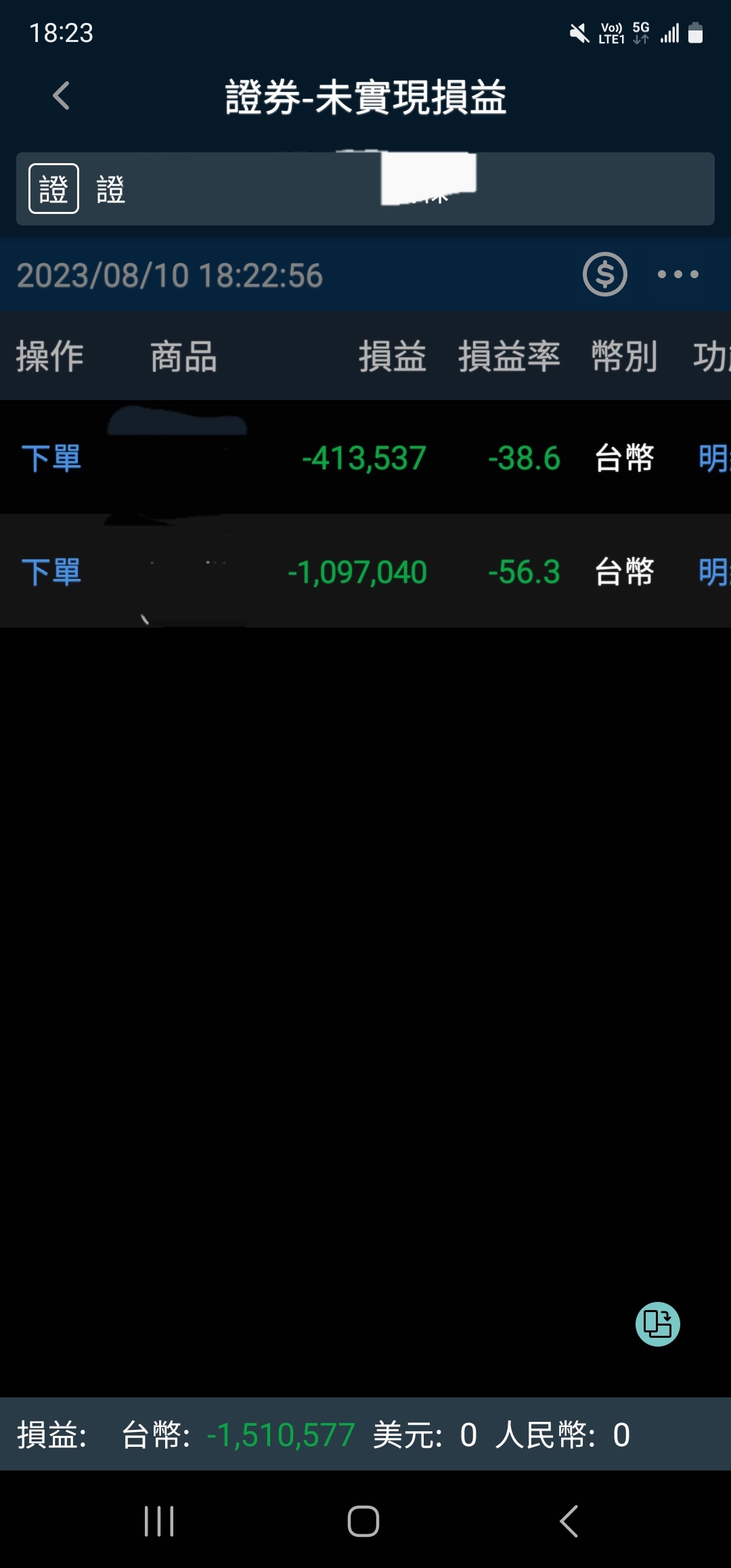This screenshot has height=1568, width=731.
Task: Tap 下單 for the -1,097,040 loss row
Action: [x=51, y=572]
